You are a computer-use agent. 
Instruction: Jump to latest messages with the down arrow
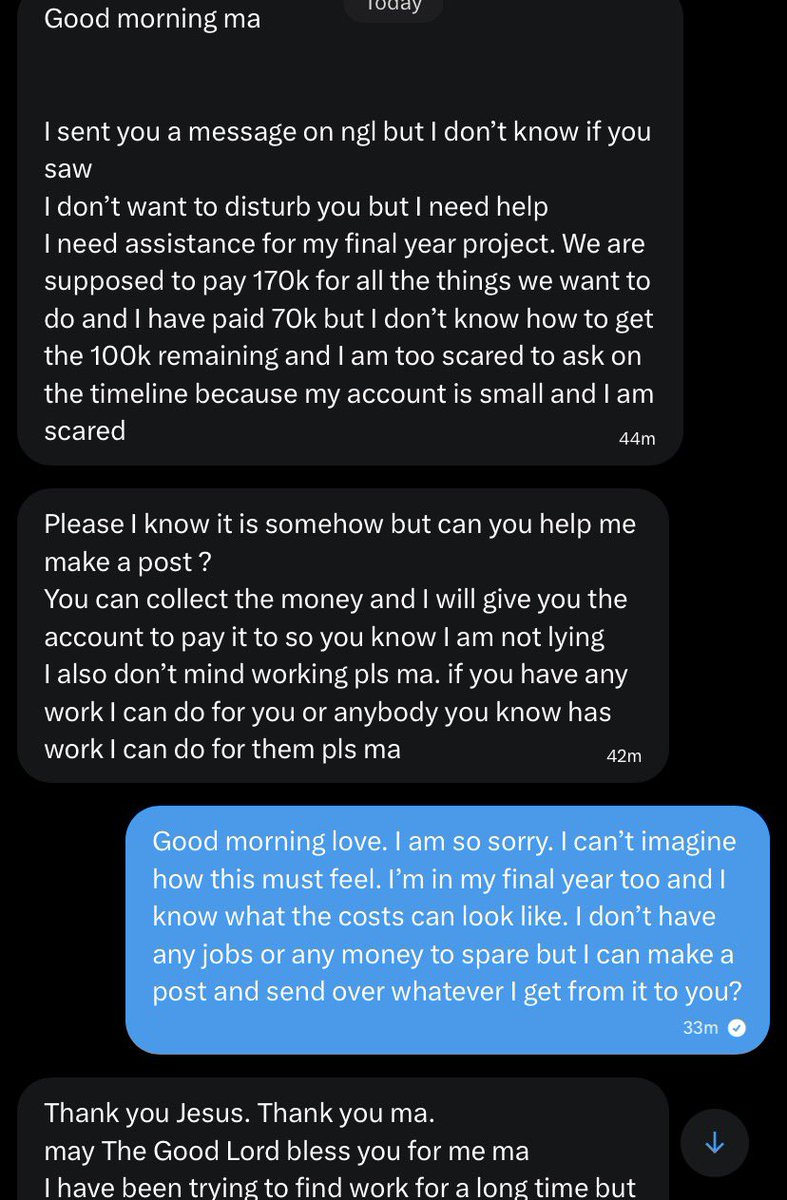714,1143
